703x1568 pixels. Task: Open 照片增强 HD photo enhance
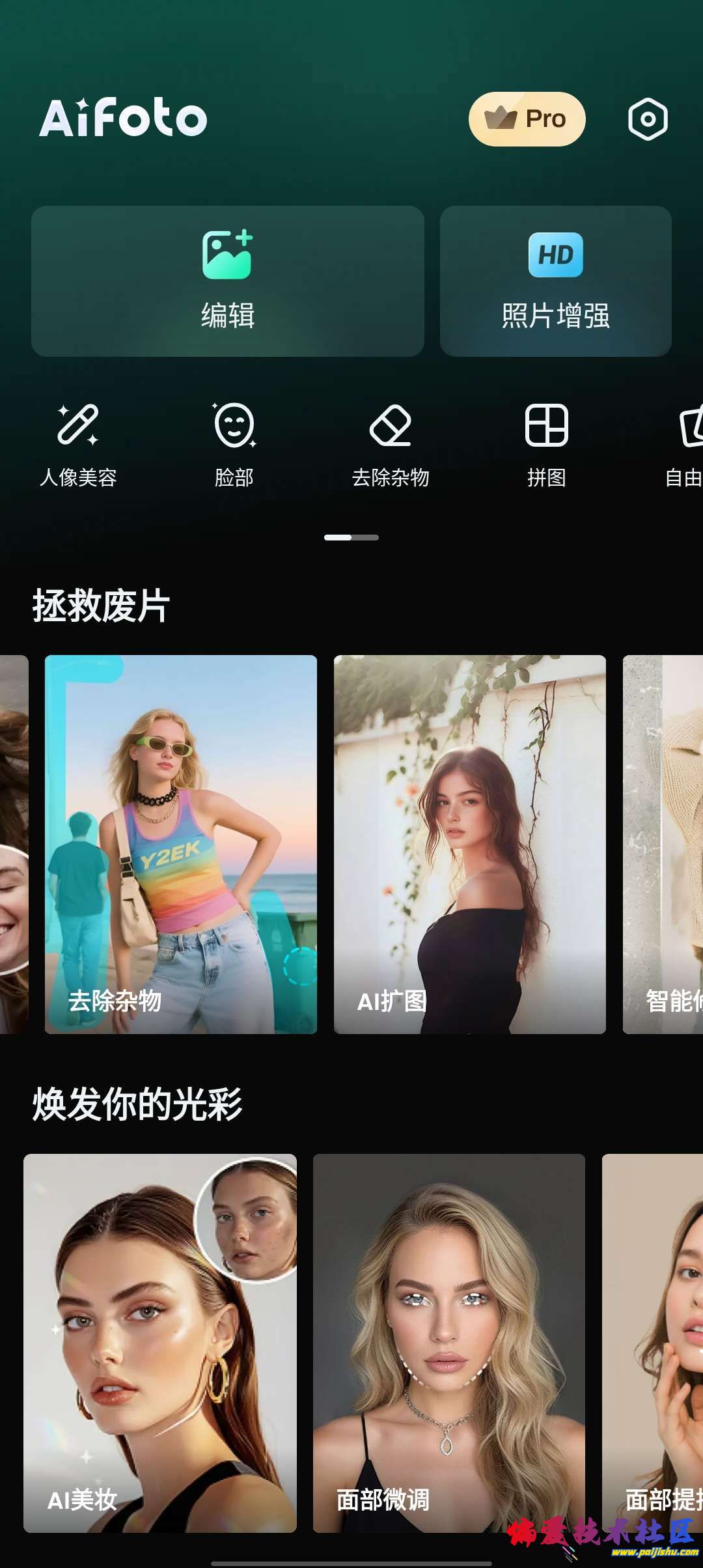click(x=555, y=281)
